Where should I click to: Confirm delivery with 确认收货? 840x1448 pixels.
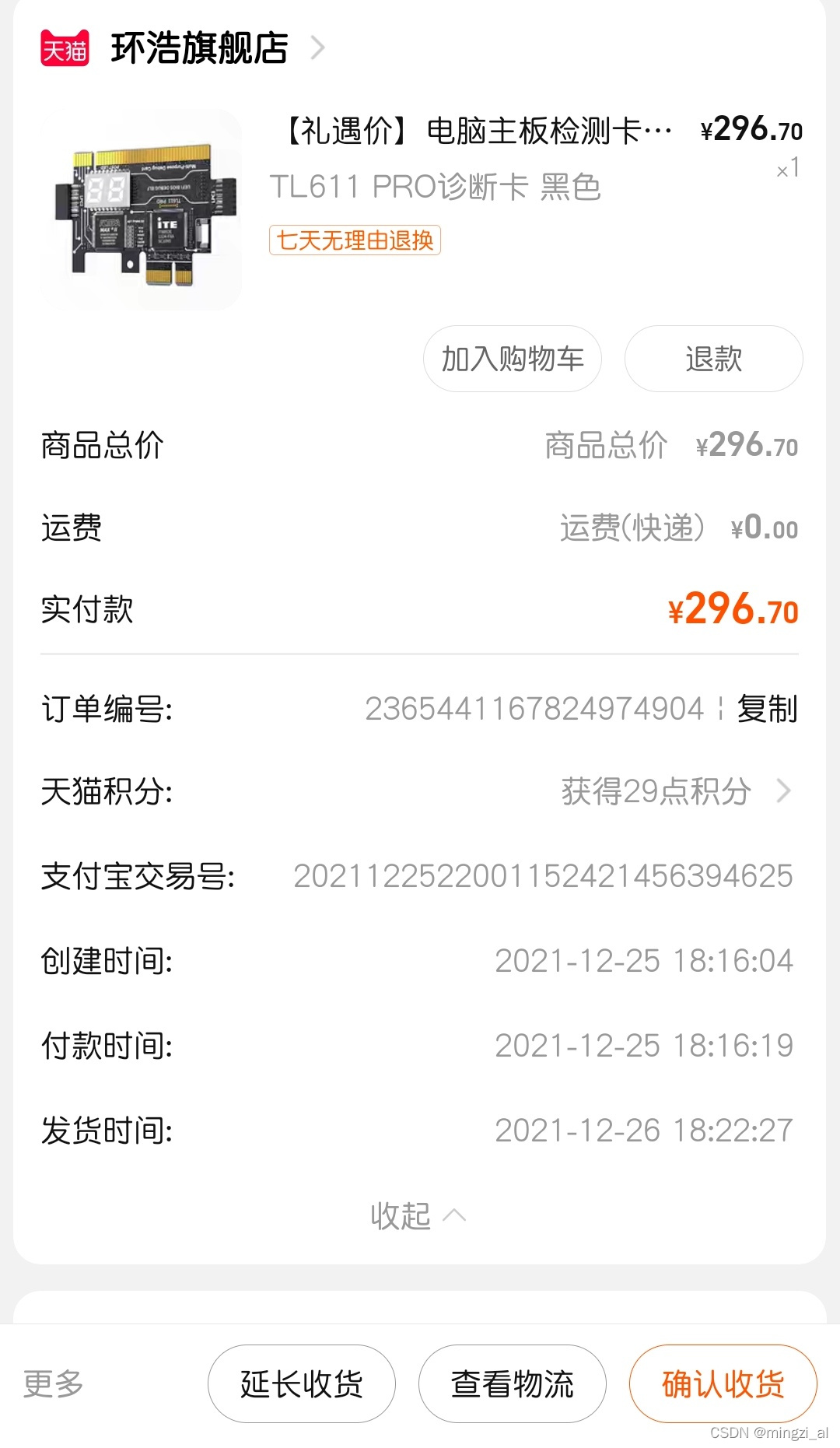point(723,1384)
